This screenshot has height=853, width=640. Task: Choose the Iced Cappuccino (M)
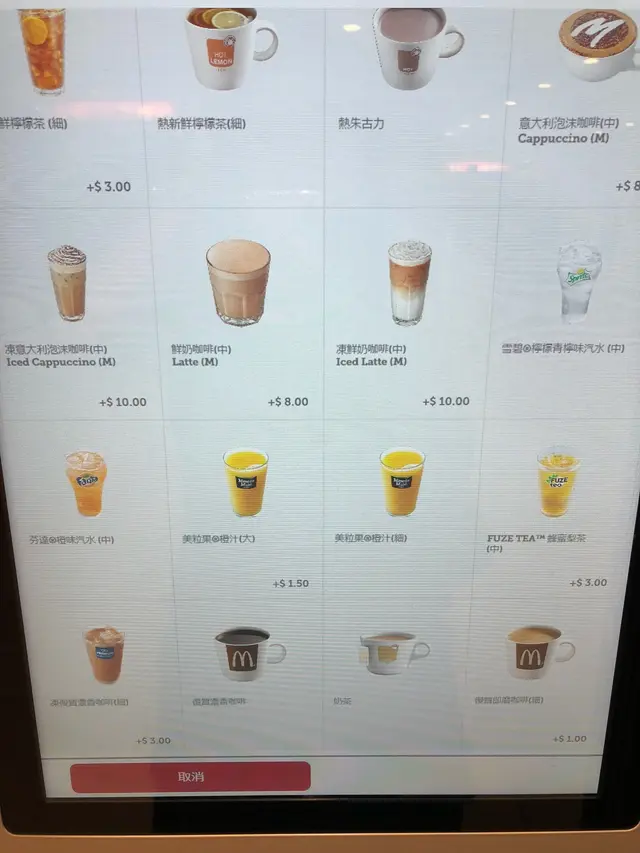coord(68,284)
